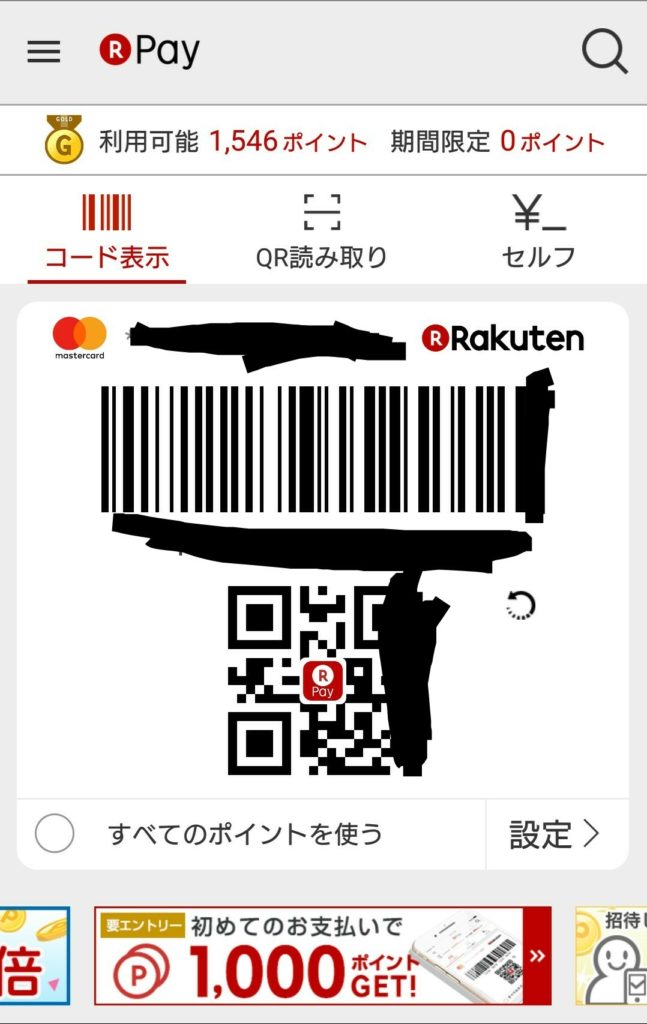
Task: Select the セルフ tab
Action: pos(539,232)
